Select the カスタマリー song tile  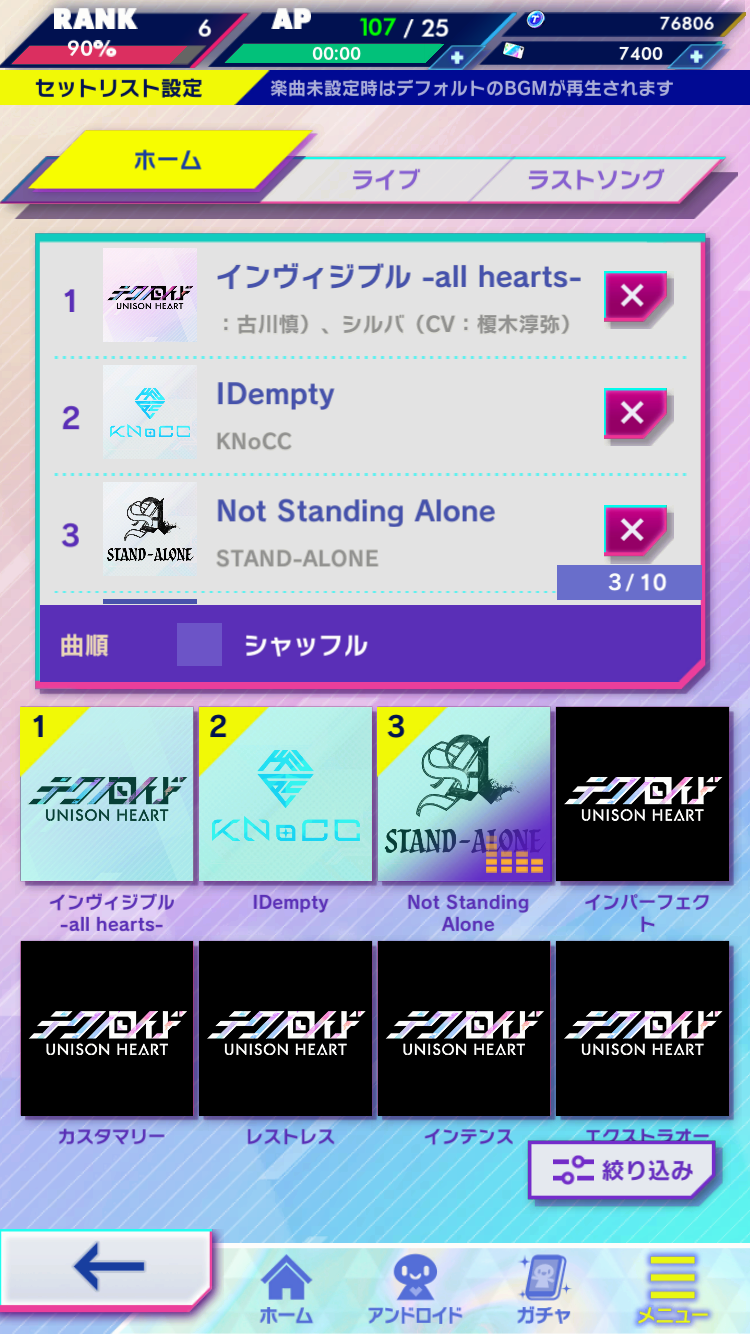pyautogui.click(x=107, y=1028)
